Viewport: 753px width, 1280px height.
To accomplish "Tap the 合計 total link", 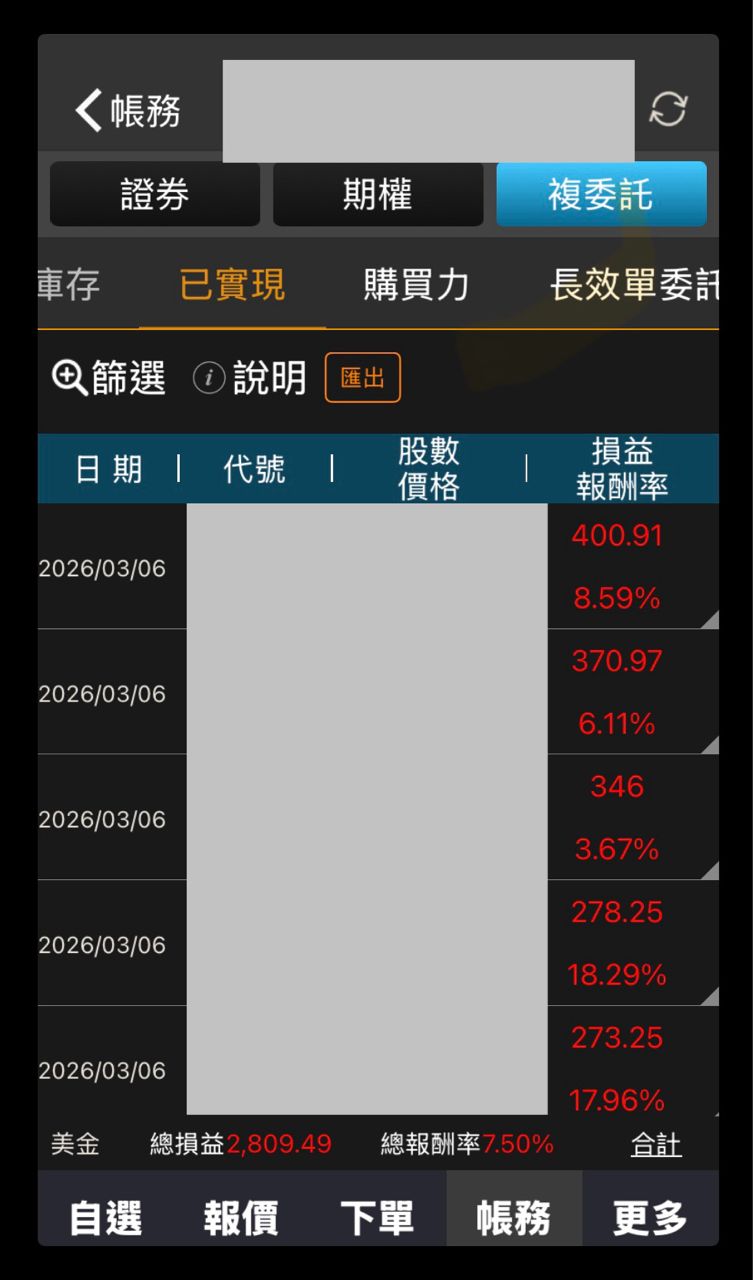I will click(656, 1145).
